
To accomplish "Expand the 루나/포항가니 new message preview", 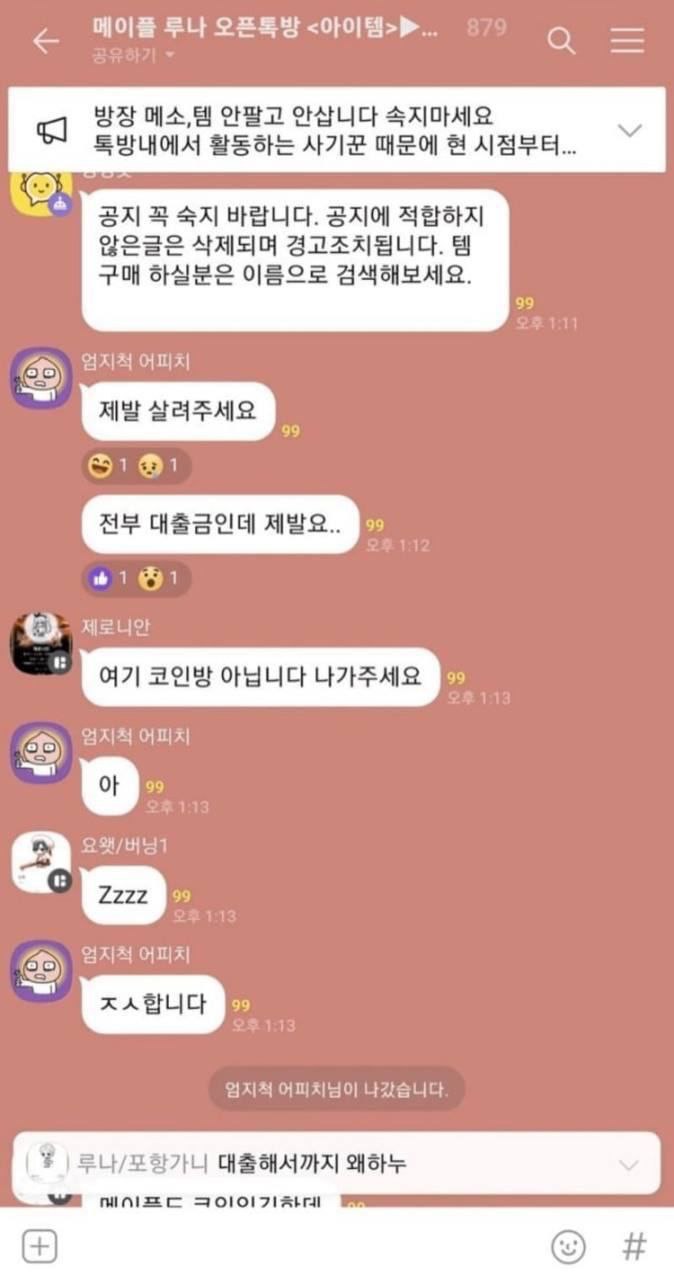I will 629,1164.
